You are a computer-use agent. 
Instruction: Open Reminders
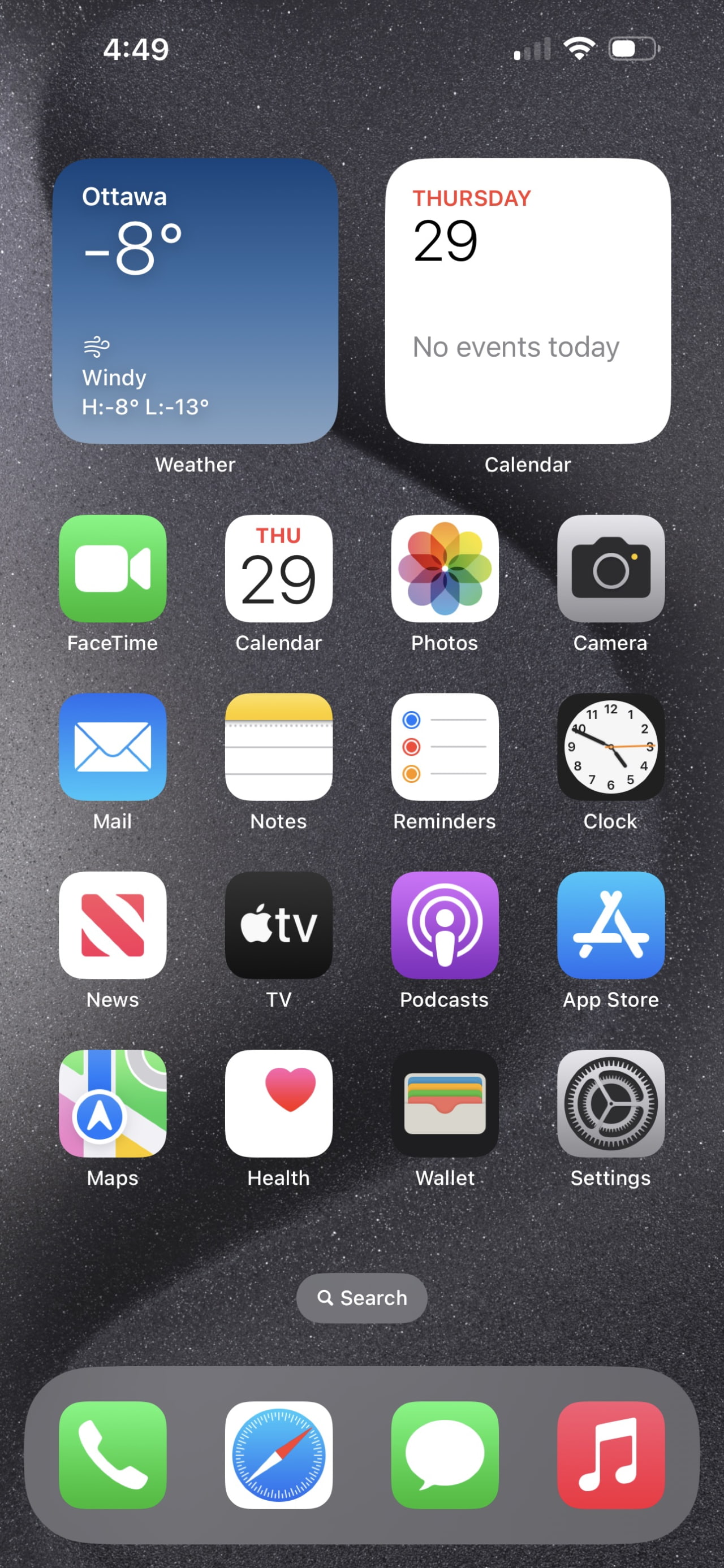(445, 747)
